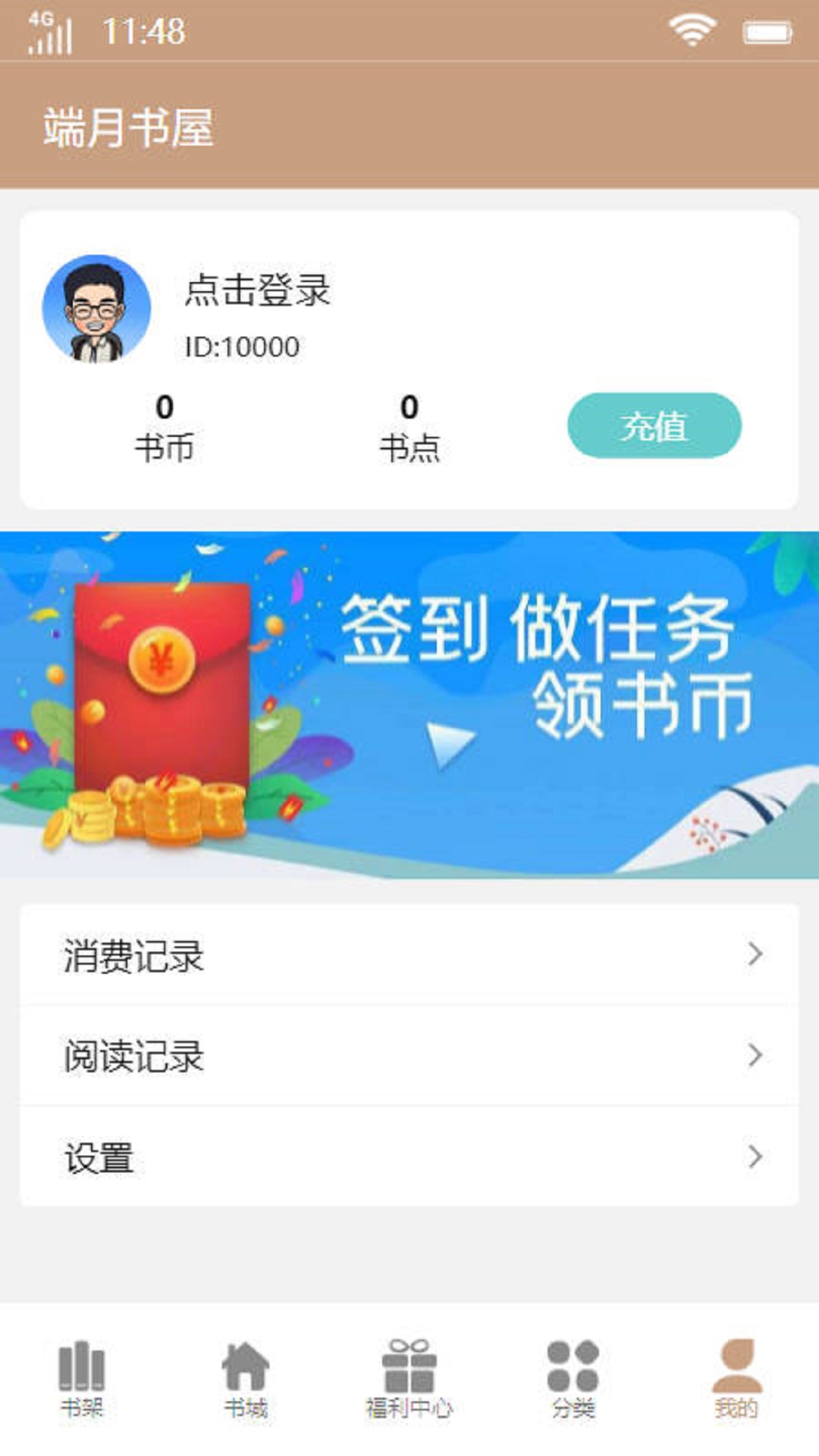Tap 点击登录 to log in
Viewport: 819px width, 1456px height.
pyautogui.click(x=258, y=290)
